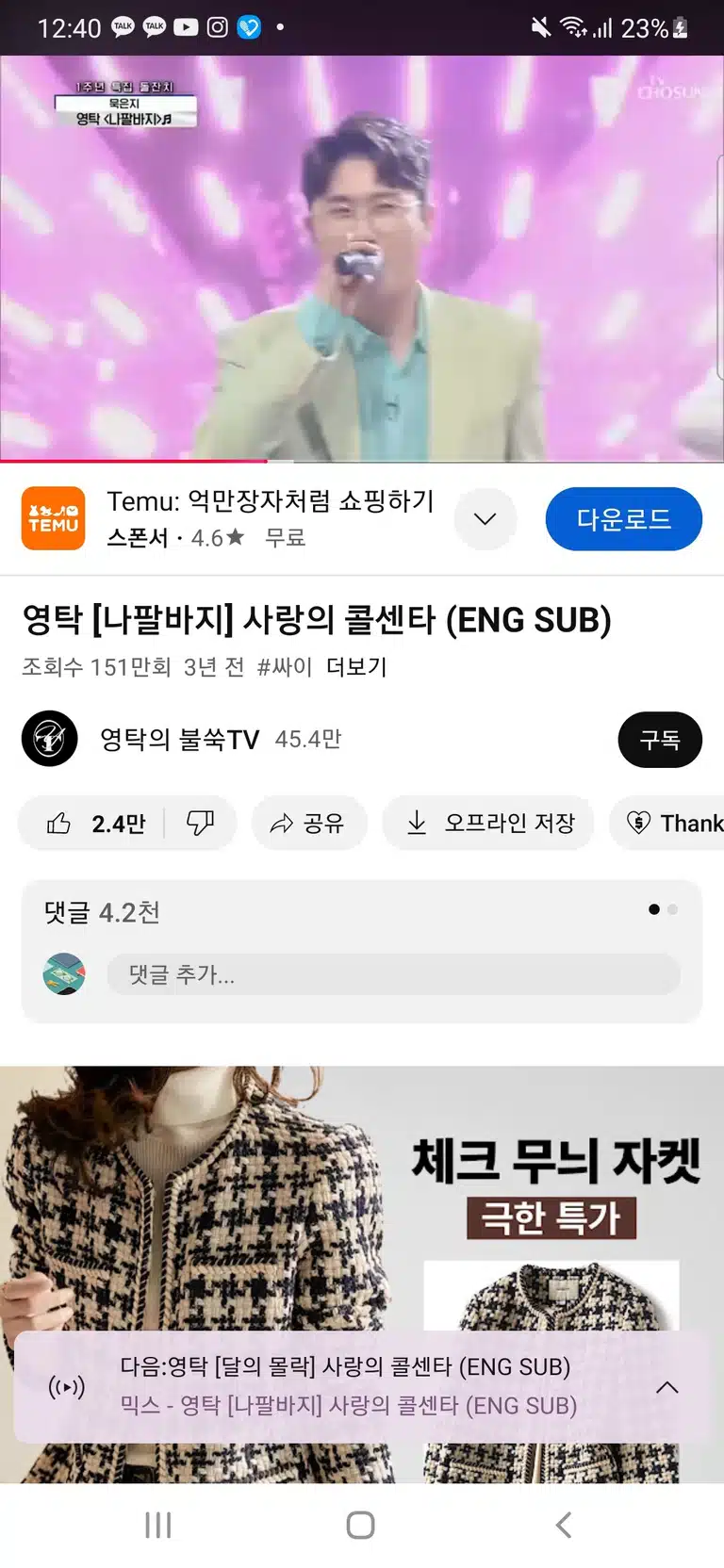Tap the #싸이 hashtag
This screenshot has height=1568, width=724.
click(284, 667)
